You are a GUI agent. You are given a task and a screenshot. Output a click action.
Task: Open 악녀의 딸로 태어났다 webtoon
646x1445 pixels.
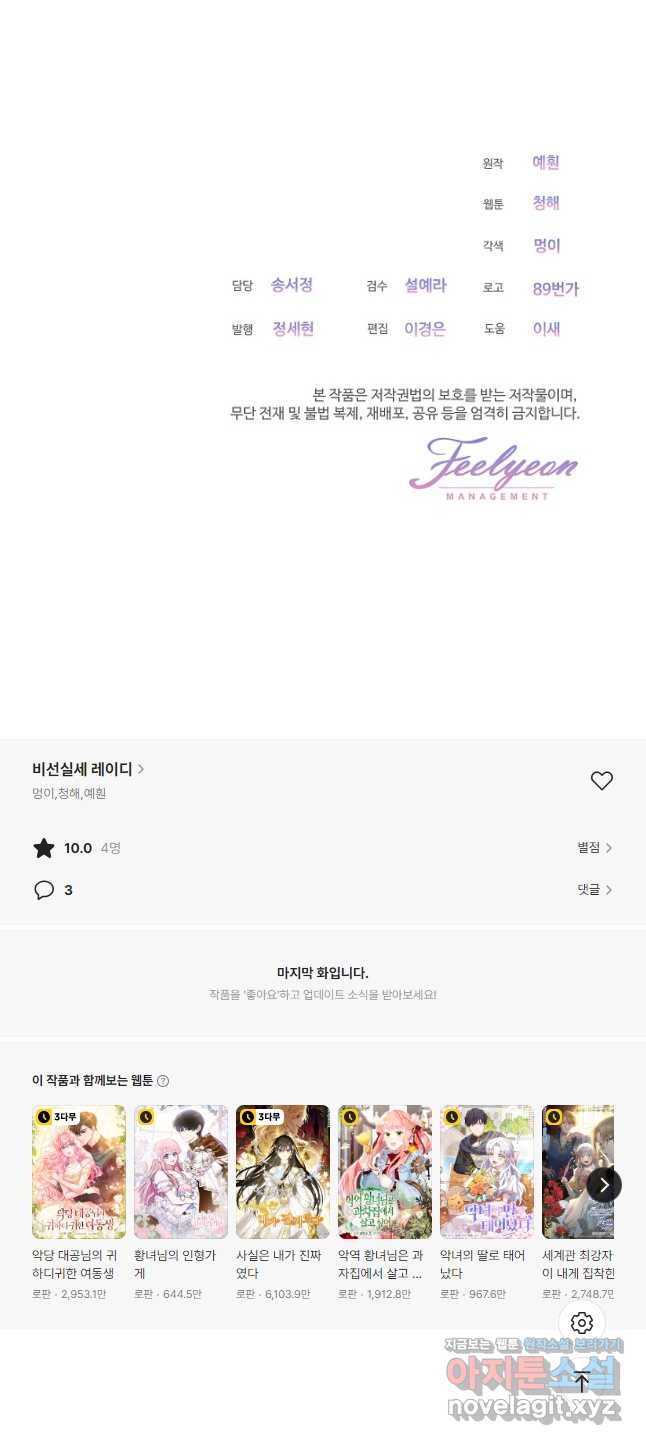(x=487, y=1172)
